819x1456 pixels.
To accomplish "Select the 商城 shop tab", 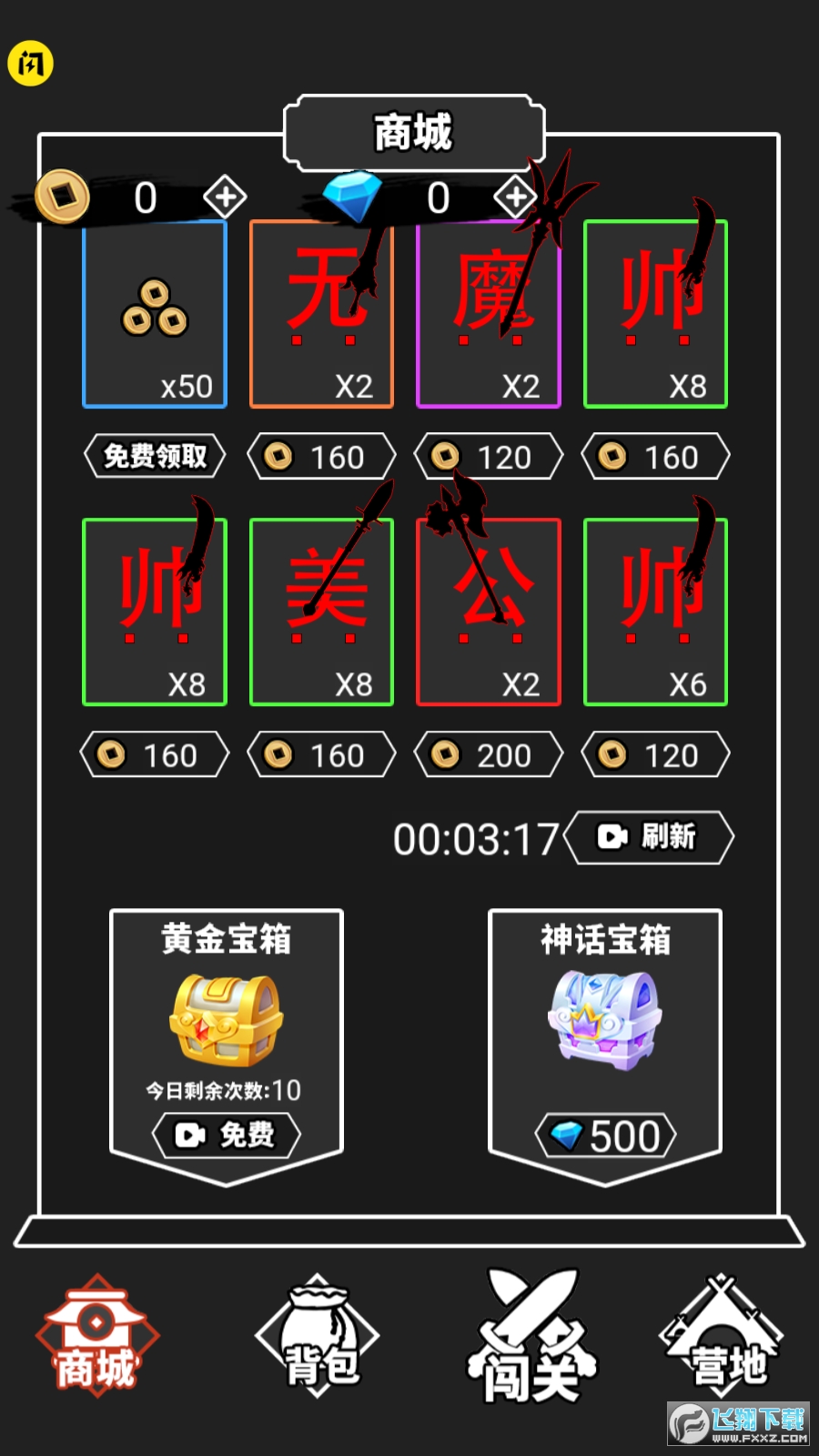I will pyautogui.click(x=96, y=1338).
